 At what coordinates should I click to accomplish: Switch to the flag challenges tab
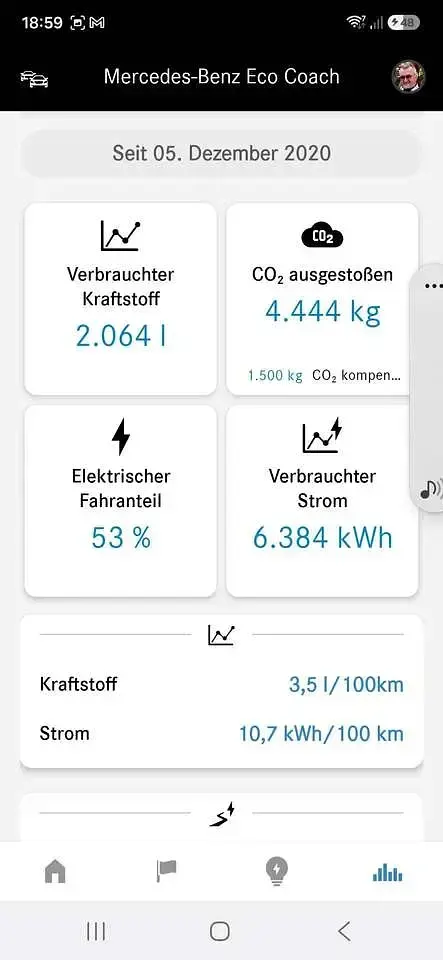[166, 871]
